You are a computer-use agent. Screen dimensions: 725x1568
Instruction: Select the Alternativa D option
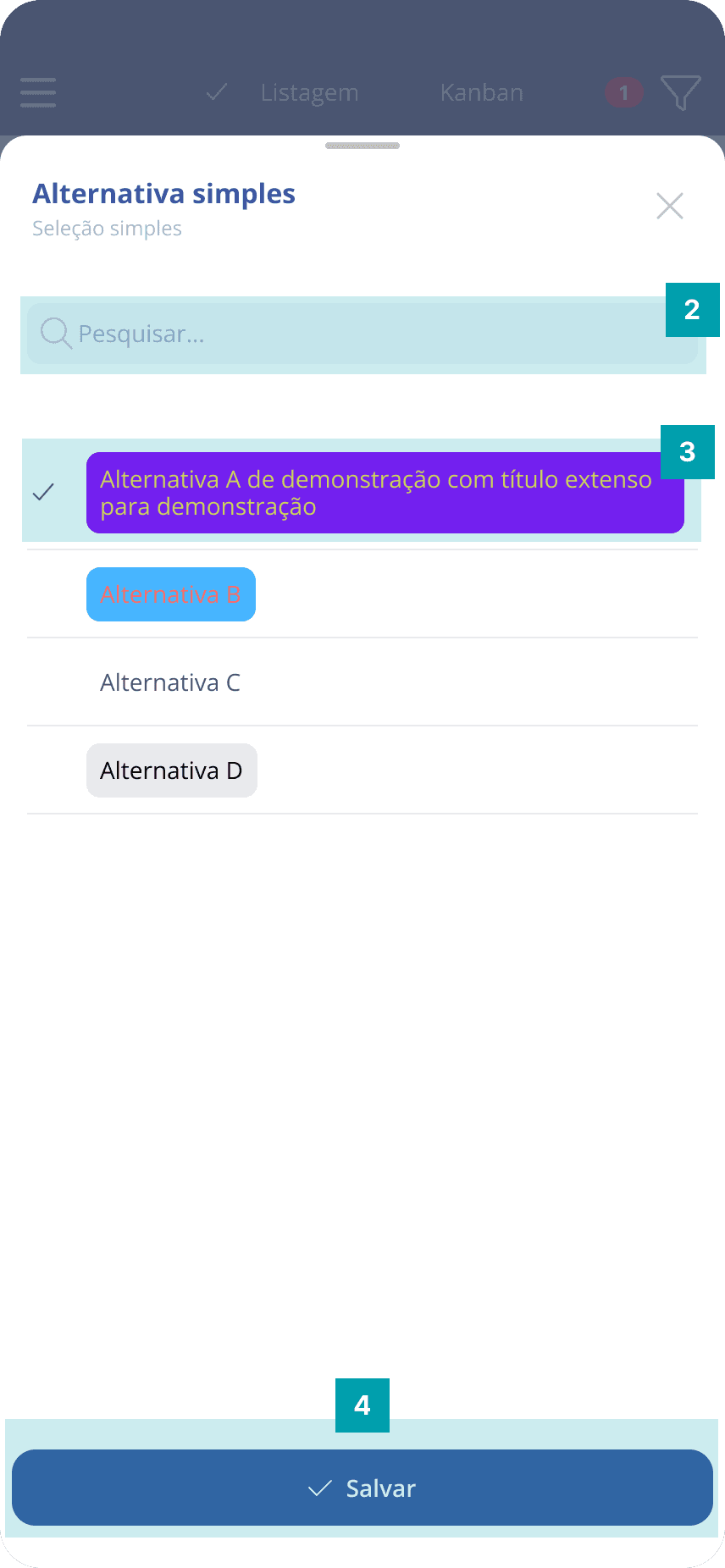pyautogui.click(x=171, y=770)
